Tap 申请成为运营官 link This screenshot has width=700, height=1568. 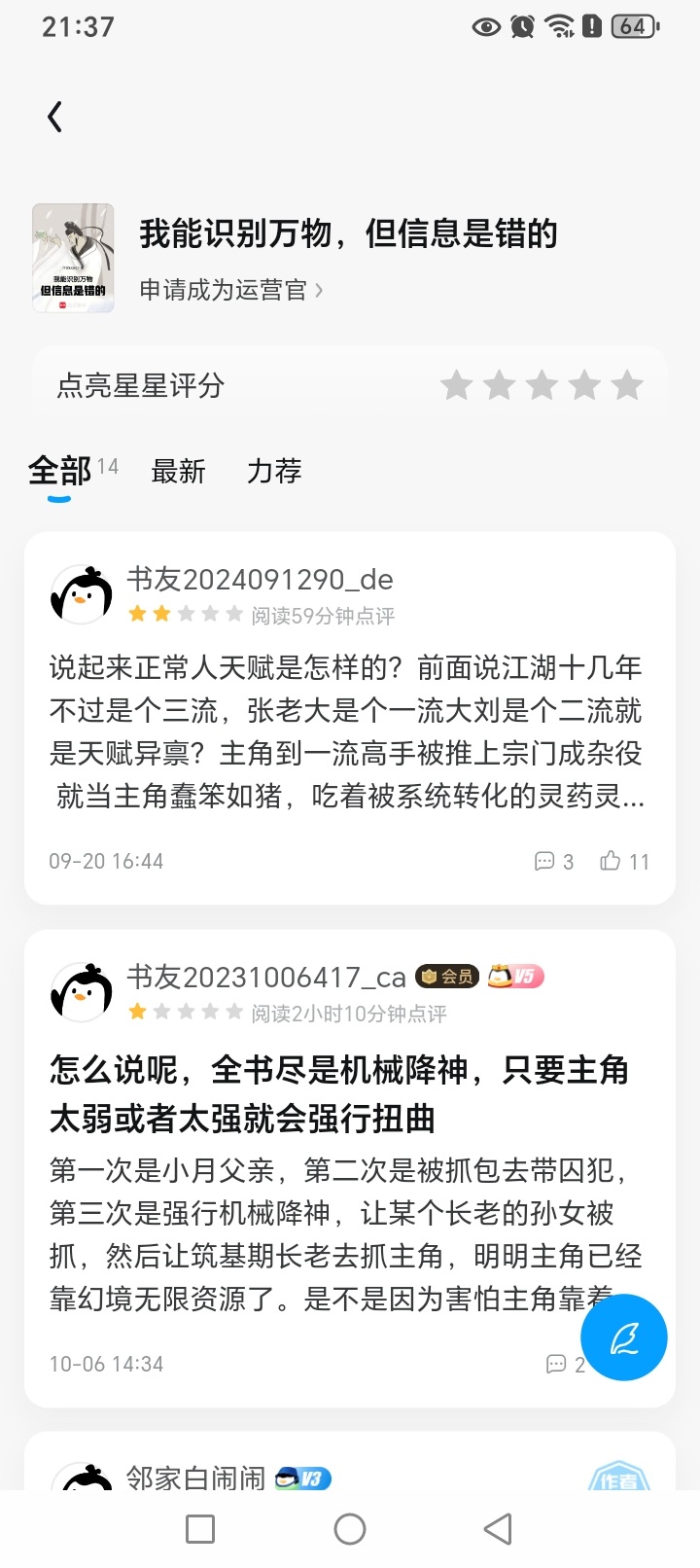coord(230,290)
